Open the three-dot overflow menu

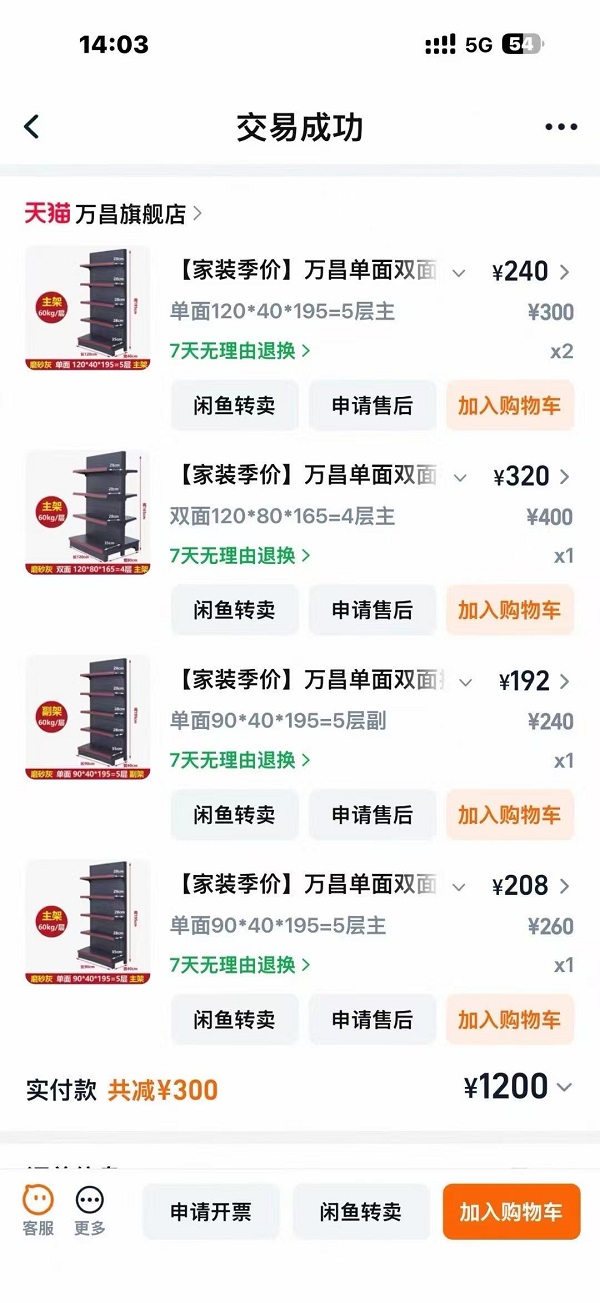(561, 127)
